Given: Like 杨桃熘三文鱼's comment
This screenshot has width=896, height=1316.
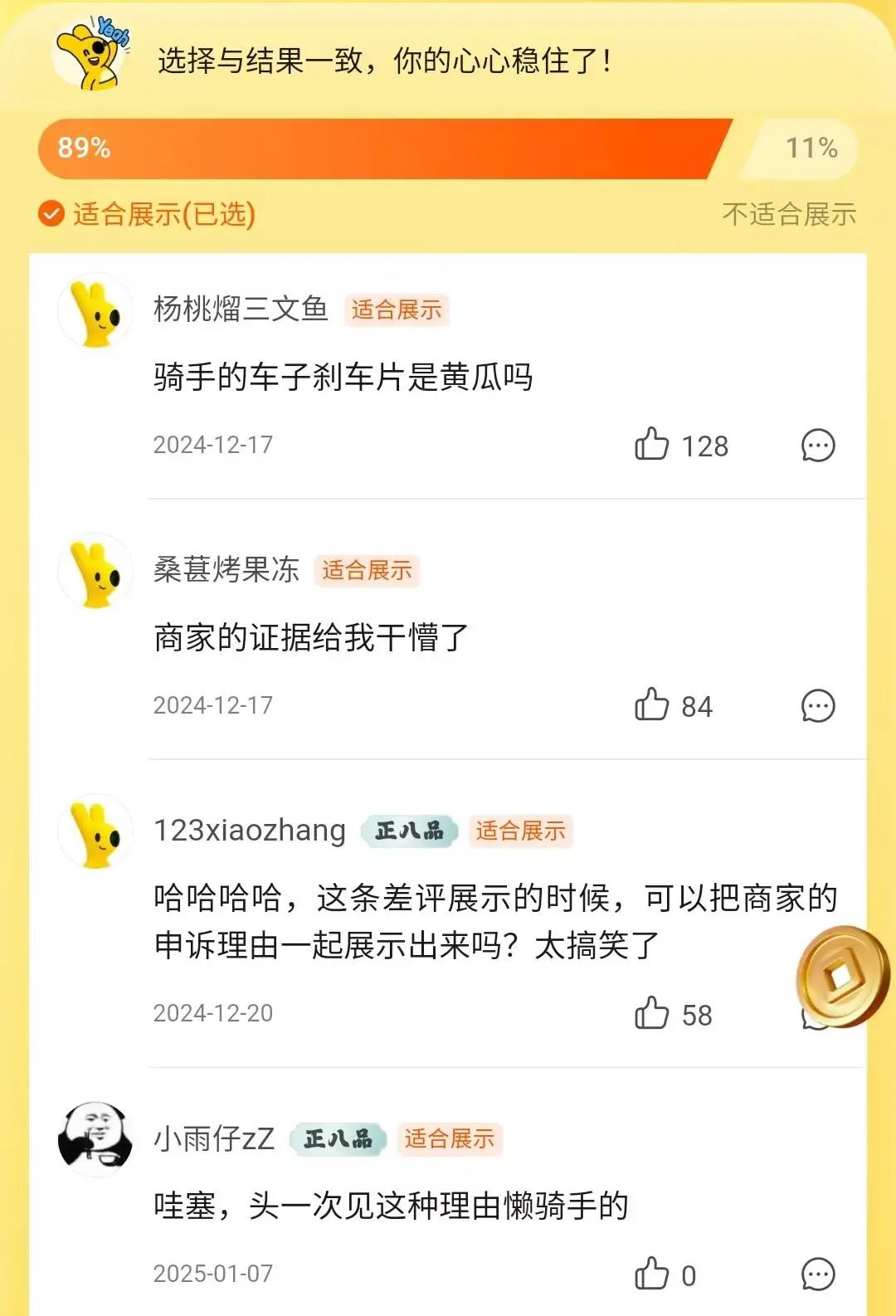Looking at the screenshot, I should click(x=652, y=445).
